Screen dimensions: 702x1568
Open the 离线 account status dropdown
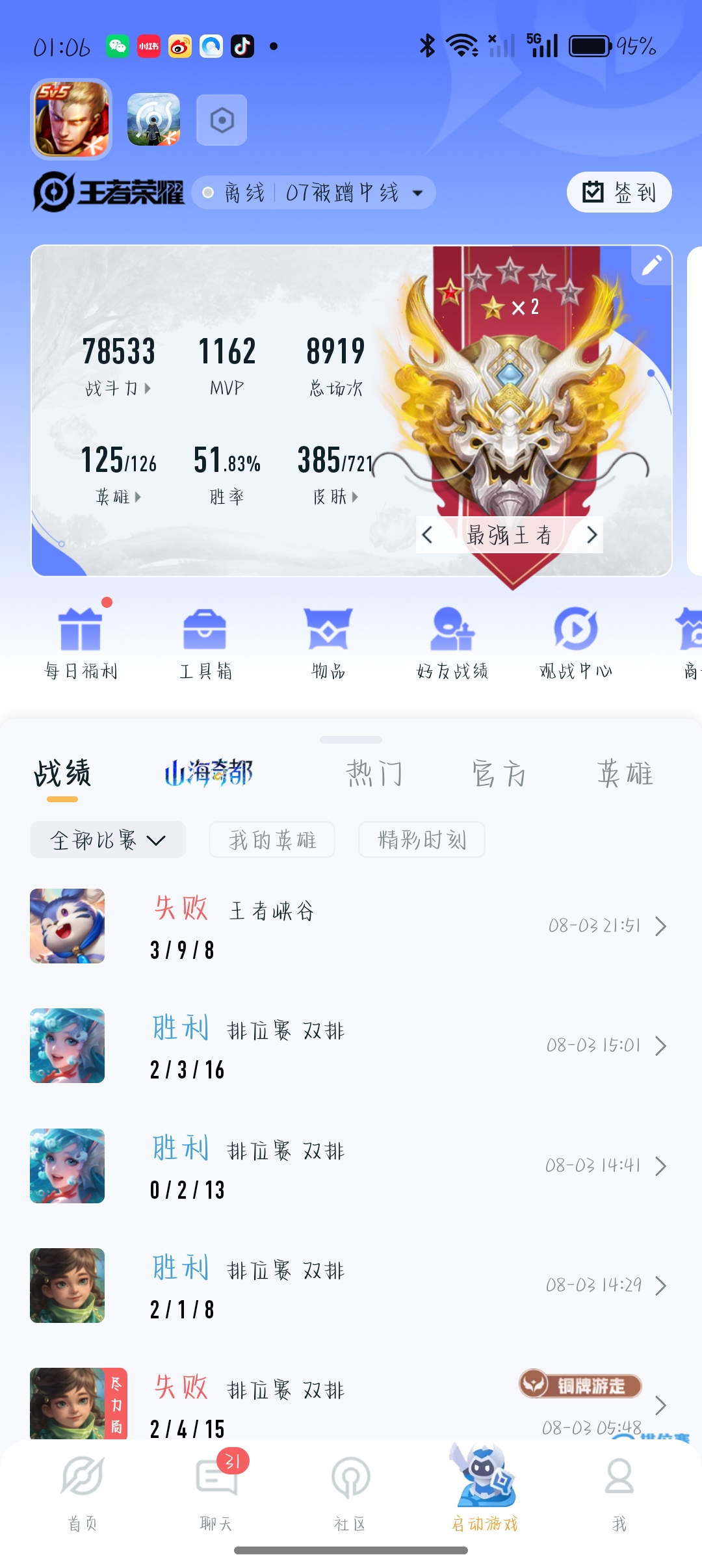[x=313, y=192]
